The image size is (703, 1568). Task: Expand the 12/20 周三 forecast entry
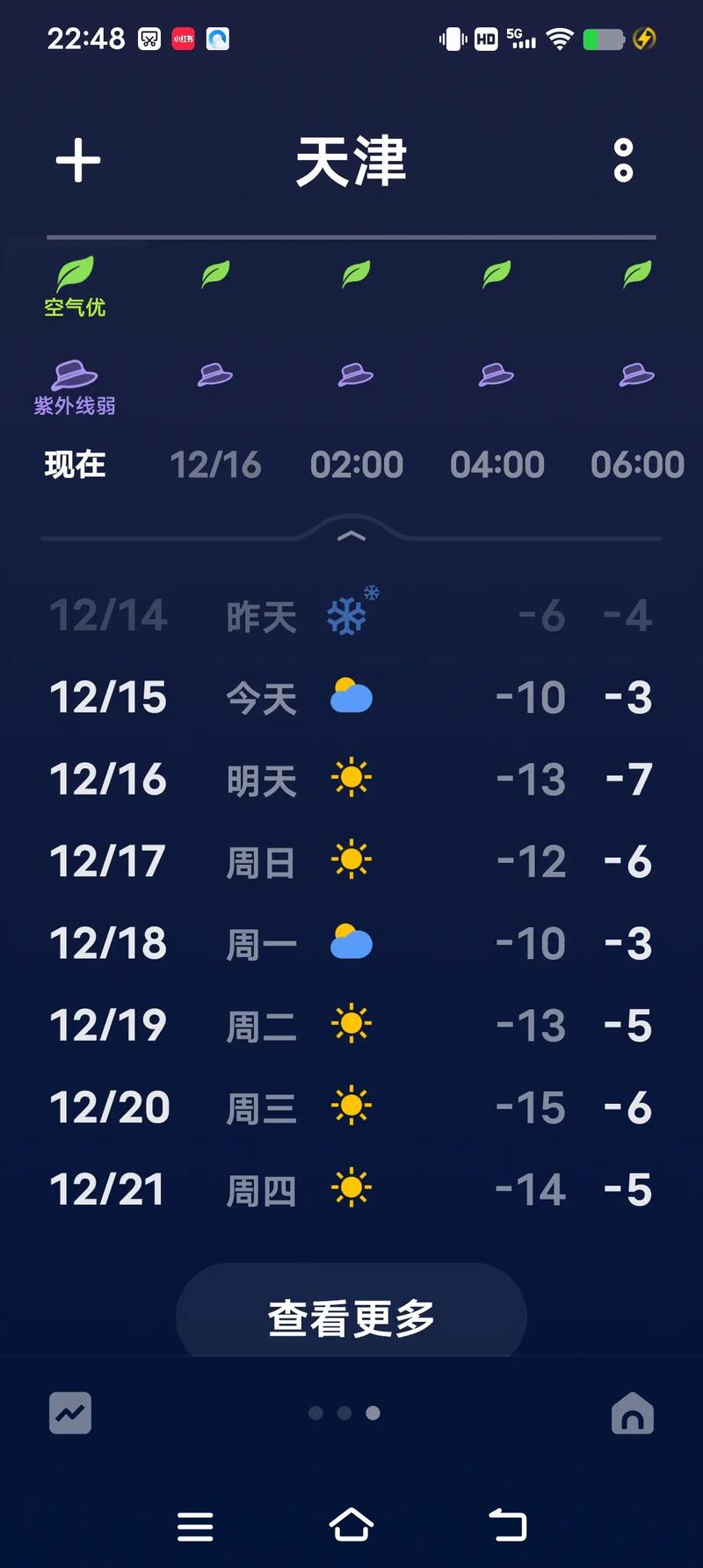click(x=351, y=1107)
